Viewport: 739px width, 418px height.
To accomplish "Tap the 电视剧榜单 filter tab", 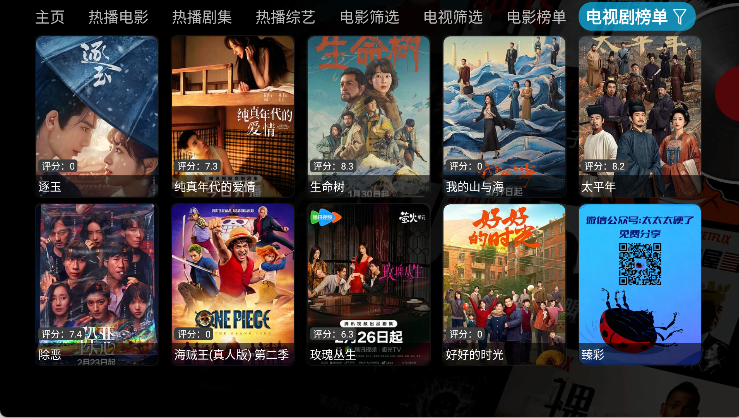I will click(x=636, y=17).
